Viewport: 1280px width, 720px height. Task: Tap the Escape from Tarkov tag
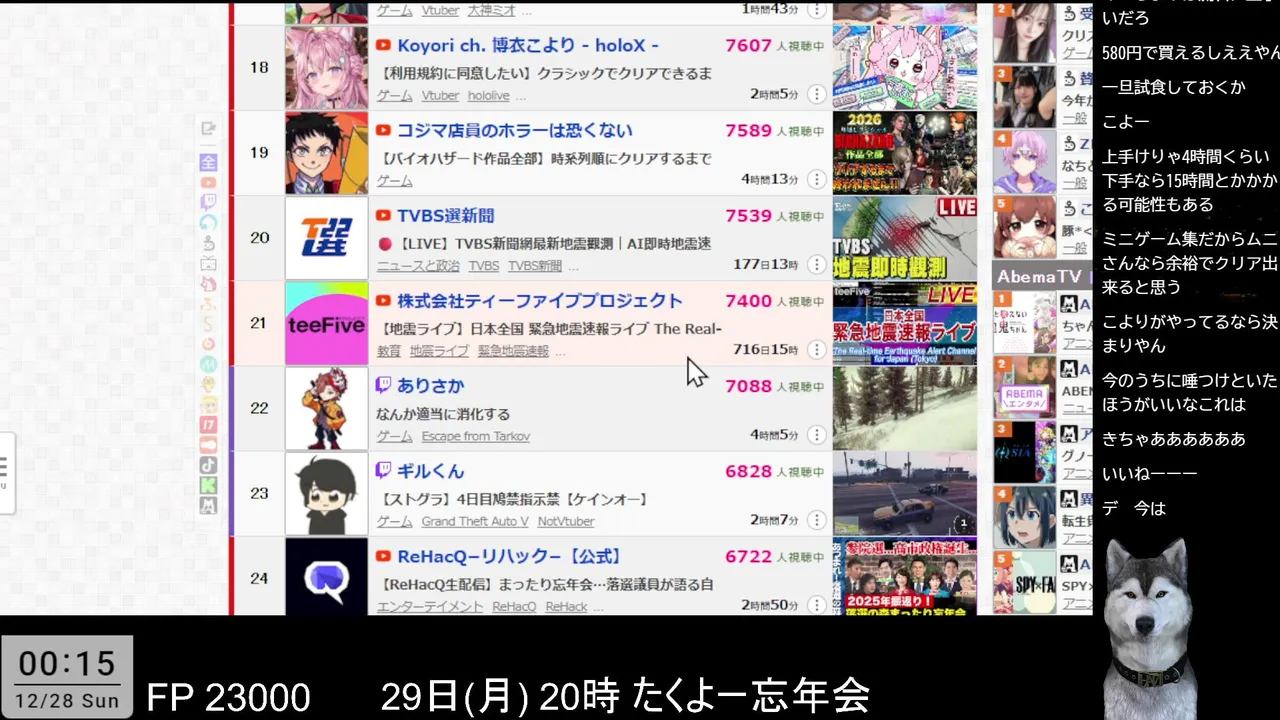(475, 436)
